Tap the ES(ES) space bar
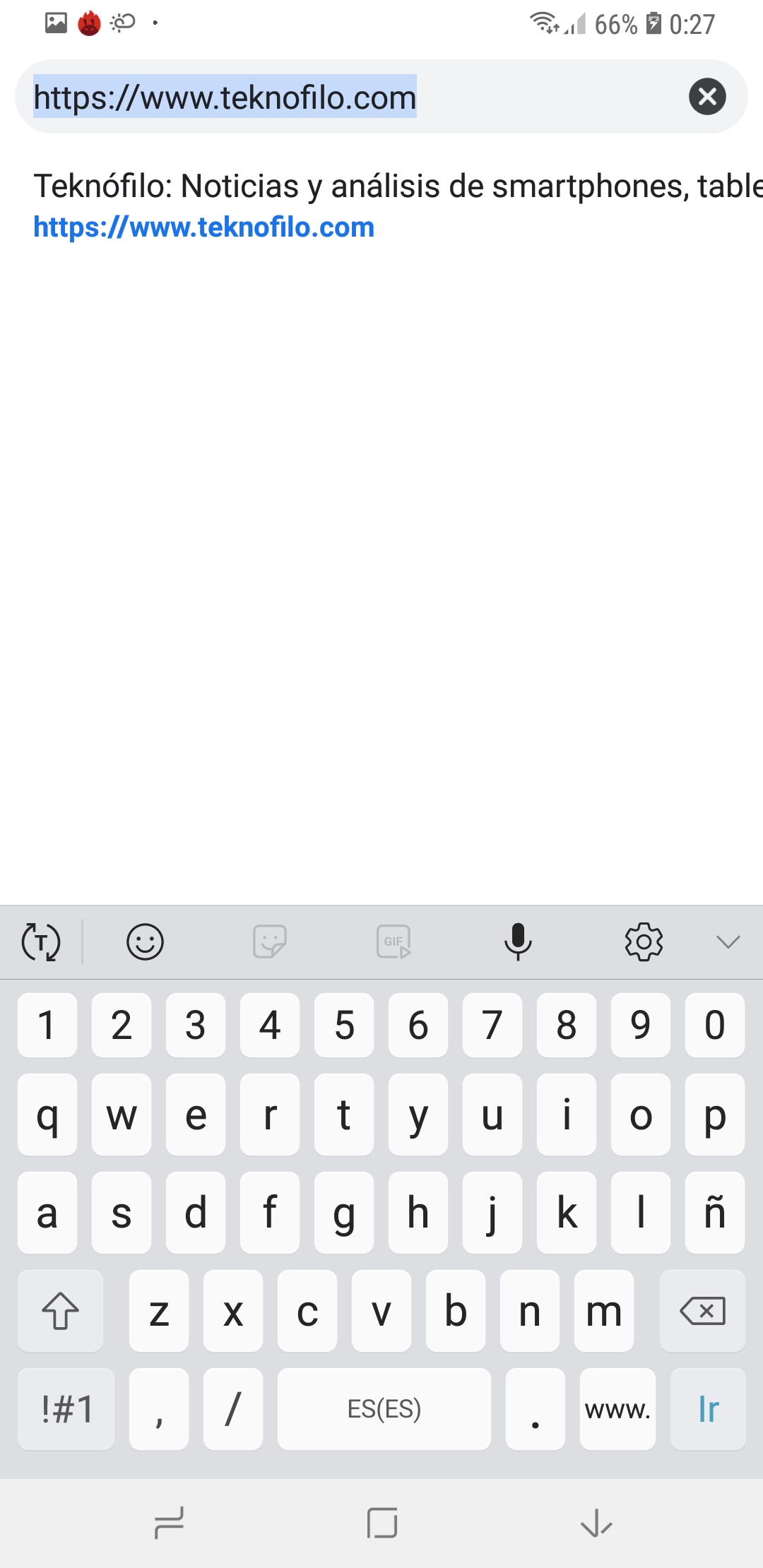 pyautogui.click(x=384, y=1409)
